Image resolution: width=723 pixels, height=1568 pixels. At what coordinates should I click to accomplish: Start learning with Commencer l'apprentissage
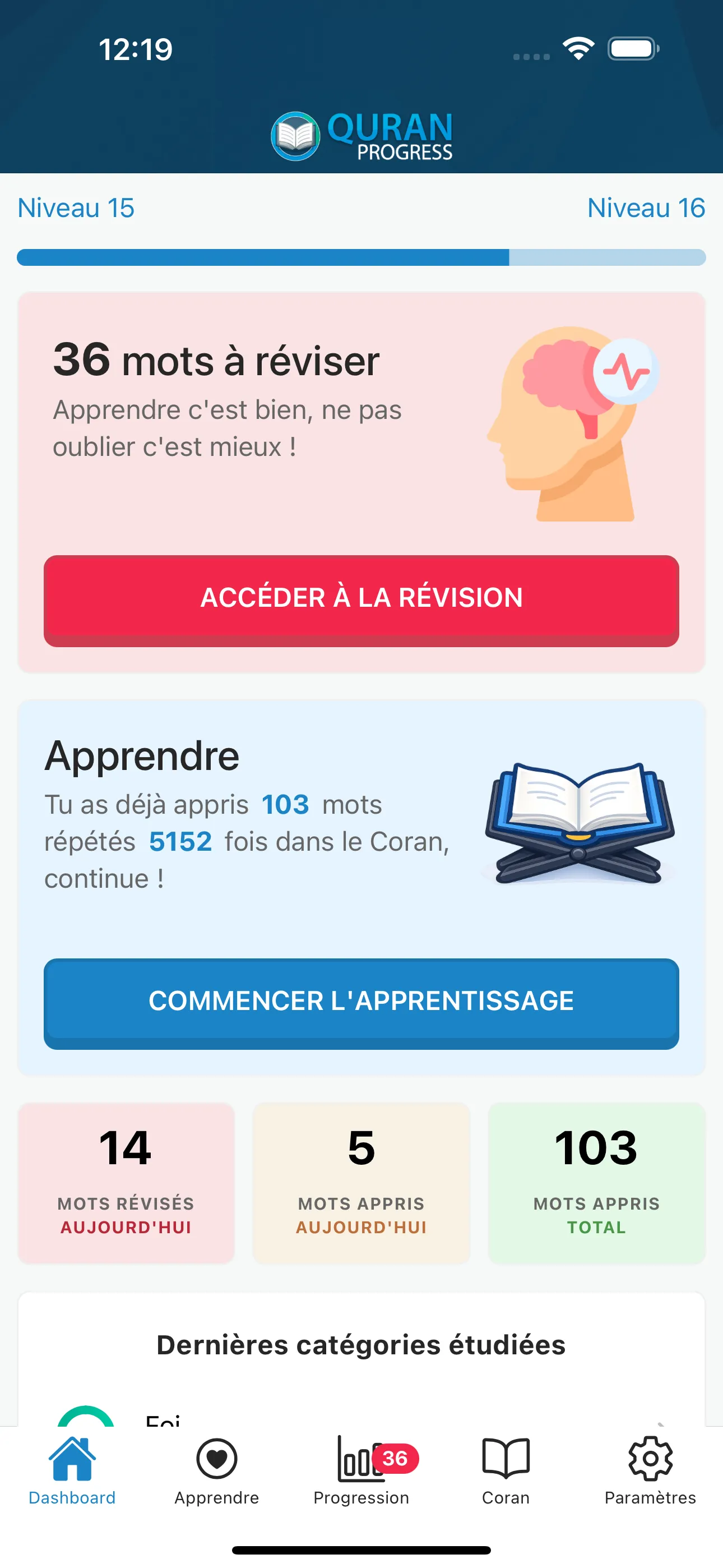361,1002
